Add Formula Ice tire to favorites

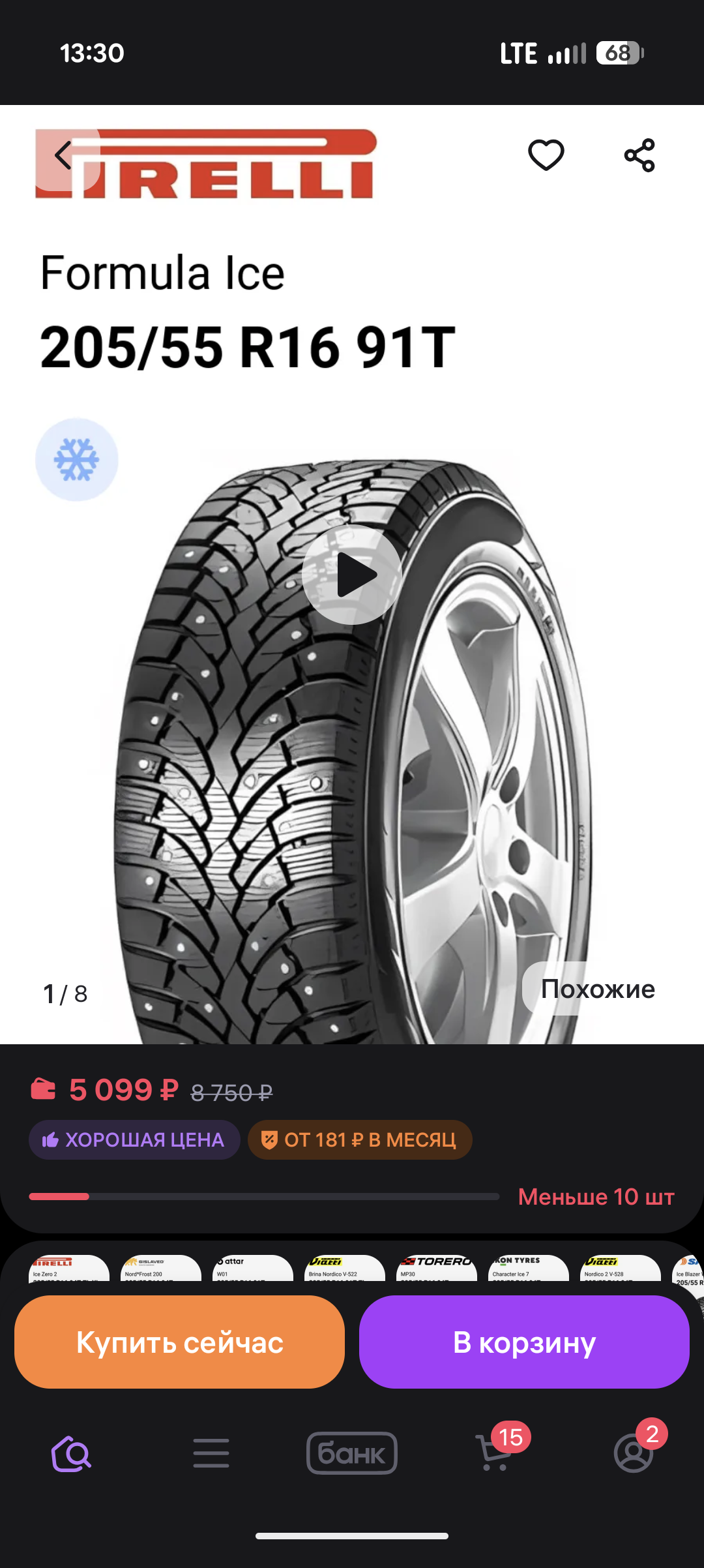(546, 155)
